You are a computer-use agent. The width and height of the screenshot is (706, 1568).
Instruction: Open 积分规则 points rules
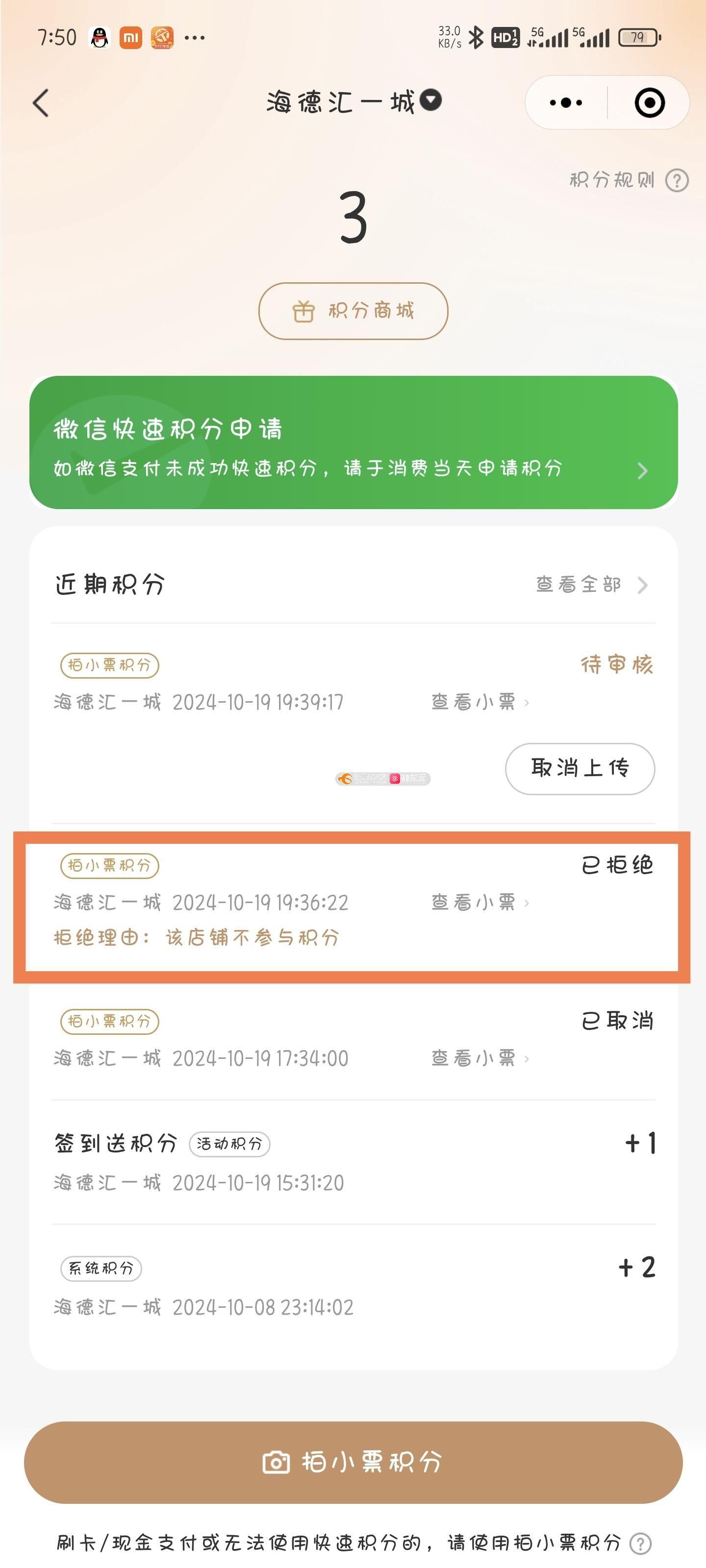(629, 180)
